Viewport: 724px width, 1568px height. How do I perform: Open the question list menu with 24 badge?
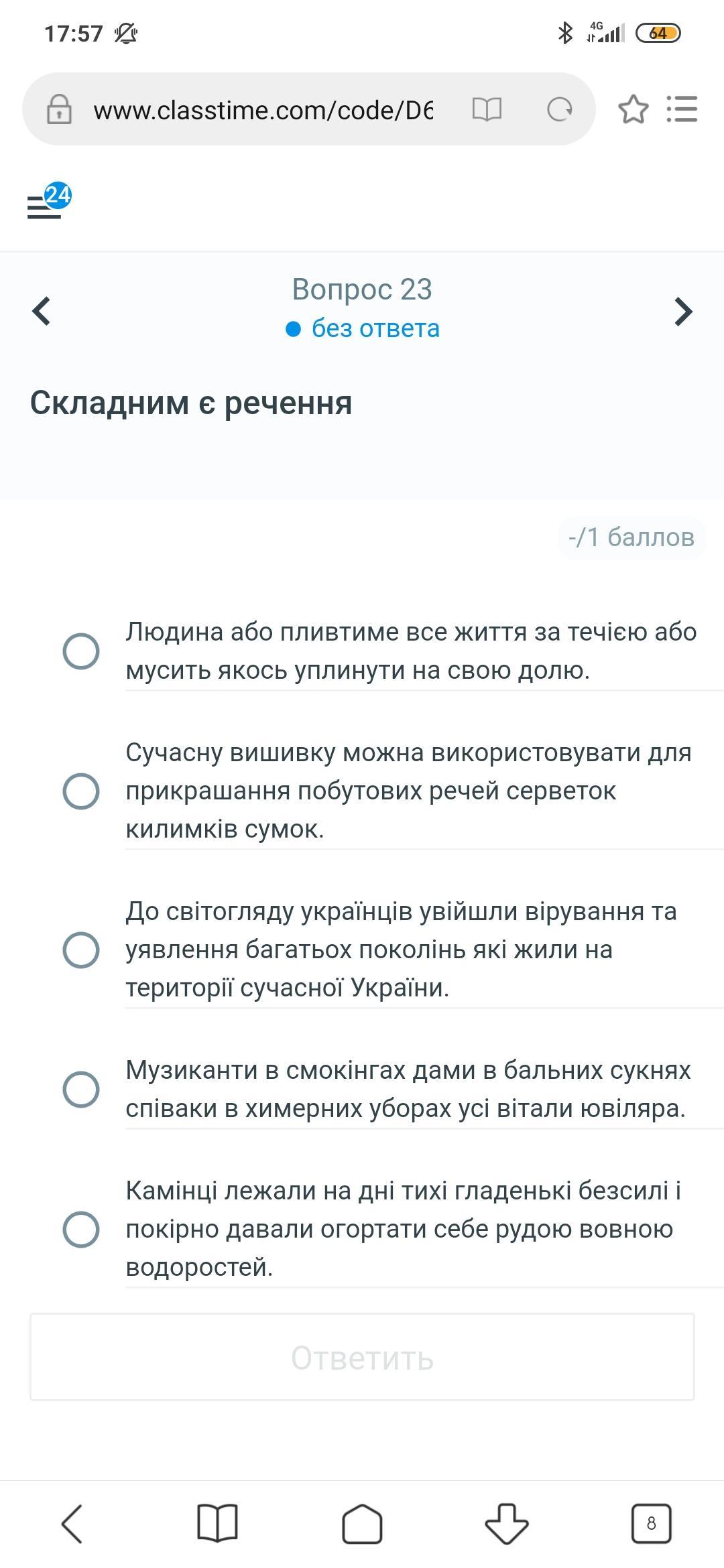point(48,201)
